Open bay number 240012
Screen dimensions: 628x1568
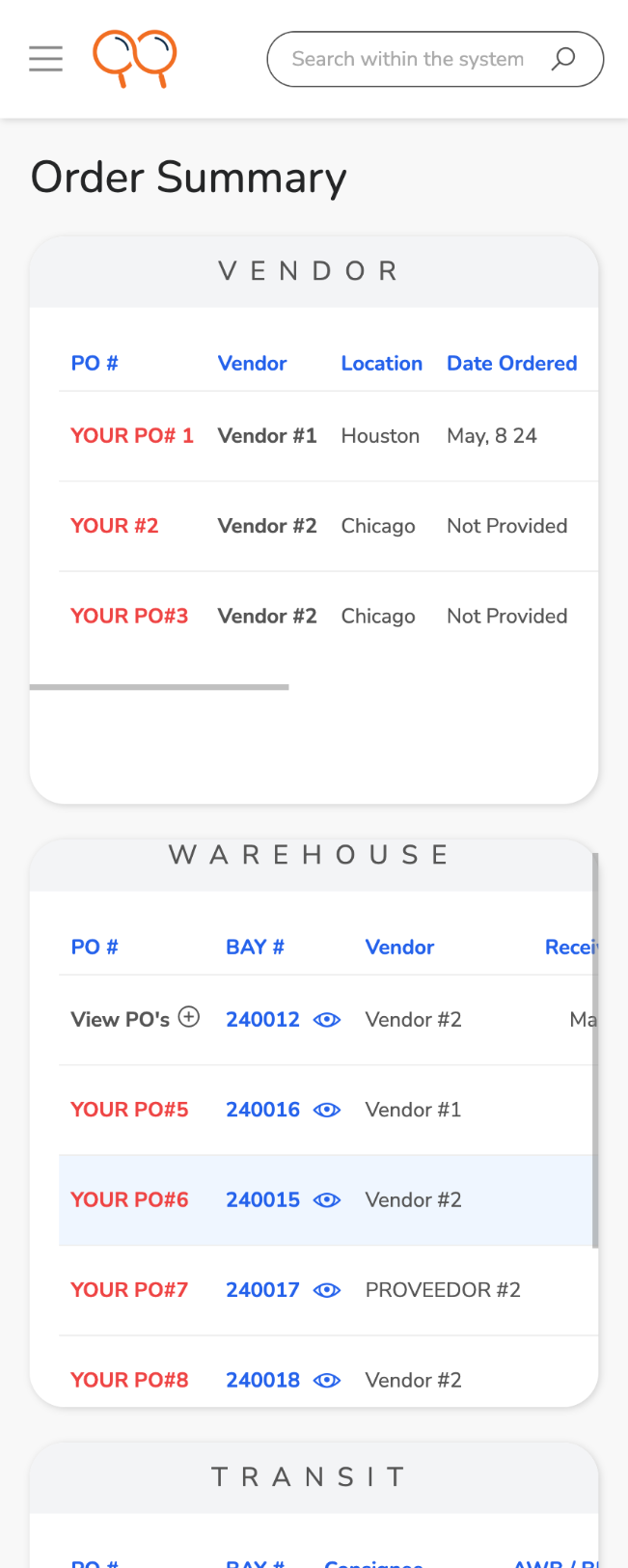click(262, 1020)
